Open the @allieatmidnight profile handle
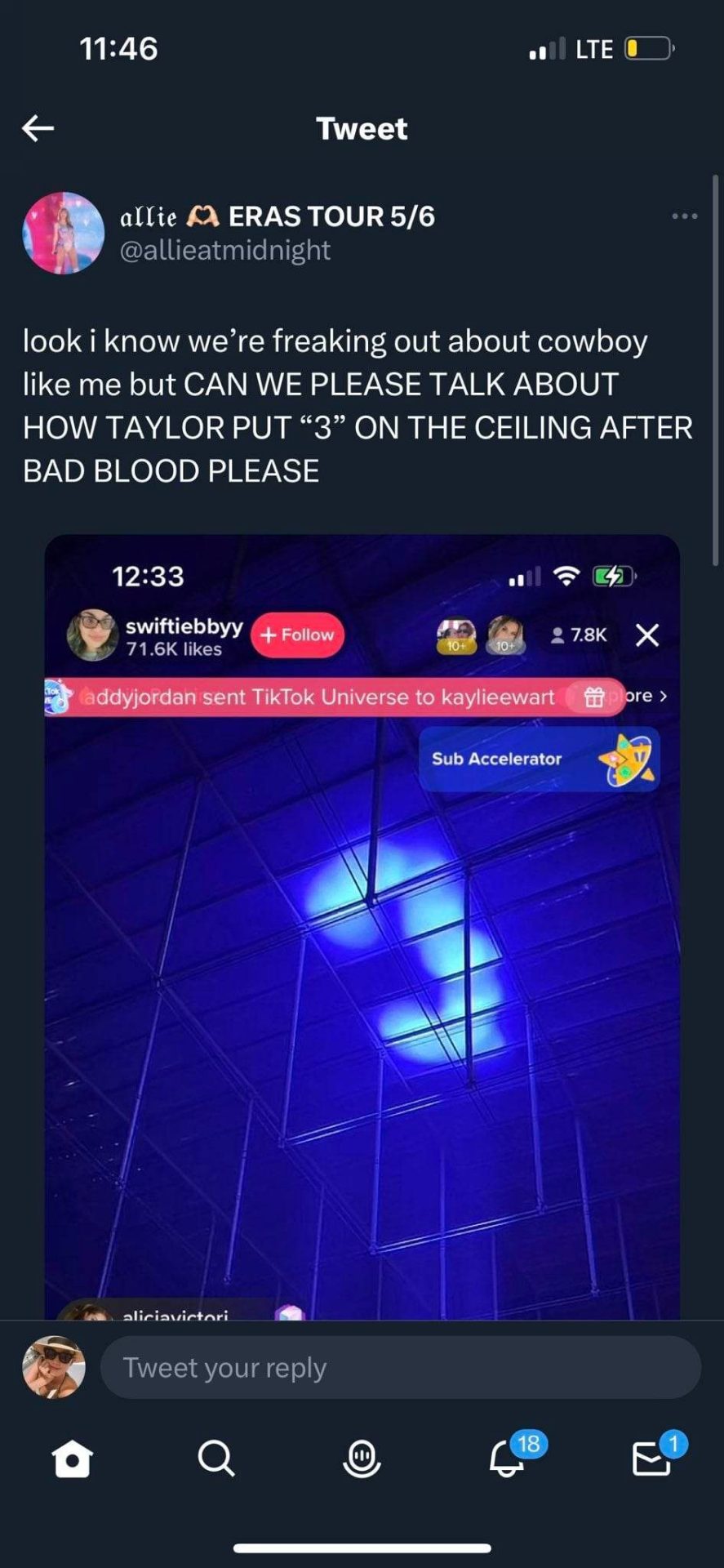Screen dimensions: 724x1568 pyautogui.click(x=225, y=250)
